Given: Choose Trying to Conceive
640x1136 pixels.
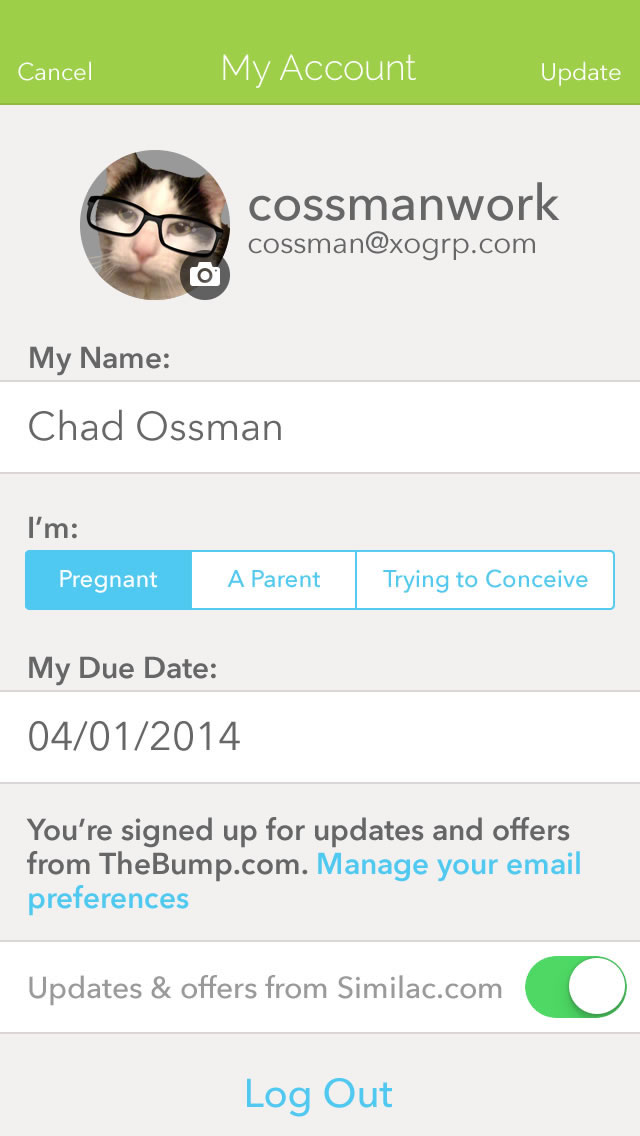Looking at the screenshot, I should [x=485, y=580].
